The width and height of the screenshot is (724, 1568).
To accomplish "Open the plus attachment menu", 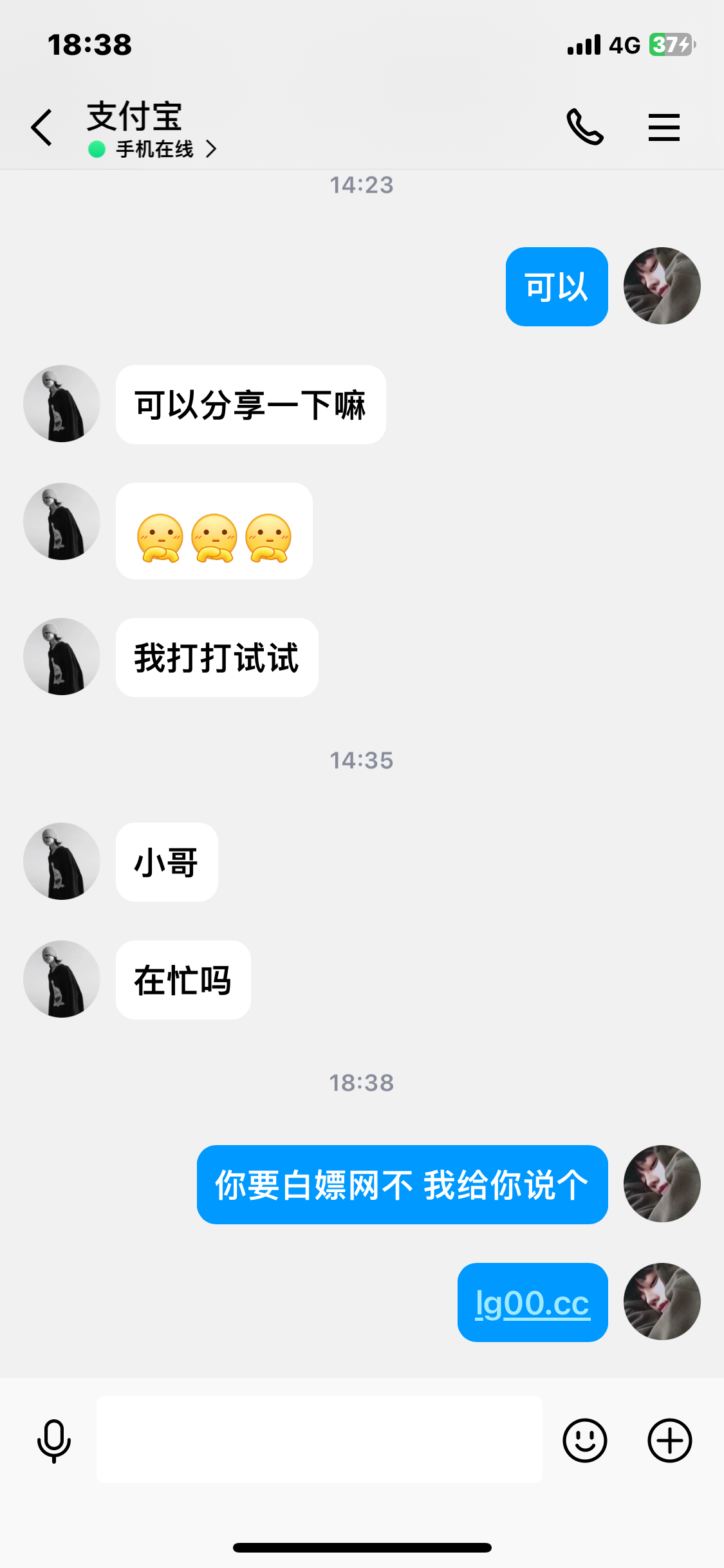I will click(669, 1441).
